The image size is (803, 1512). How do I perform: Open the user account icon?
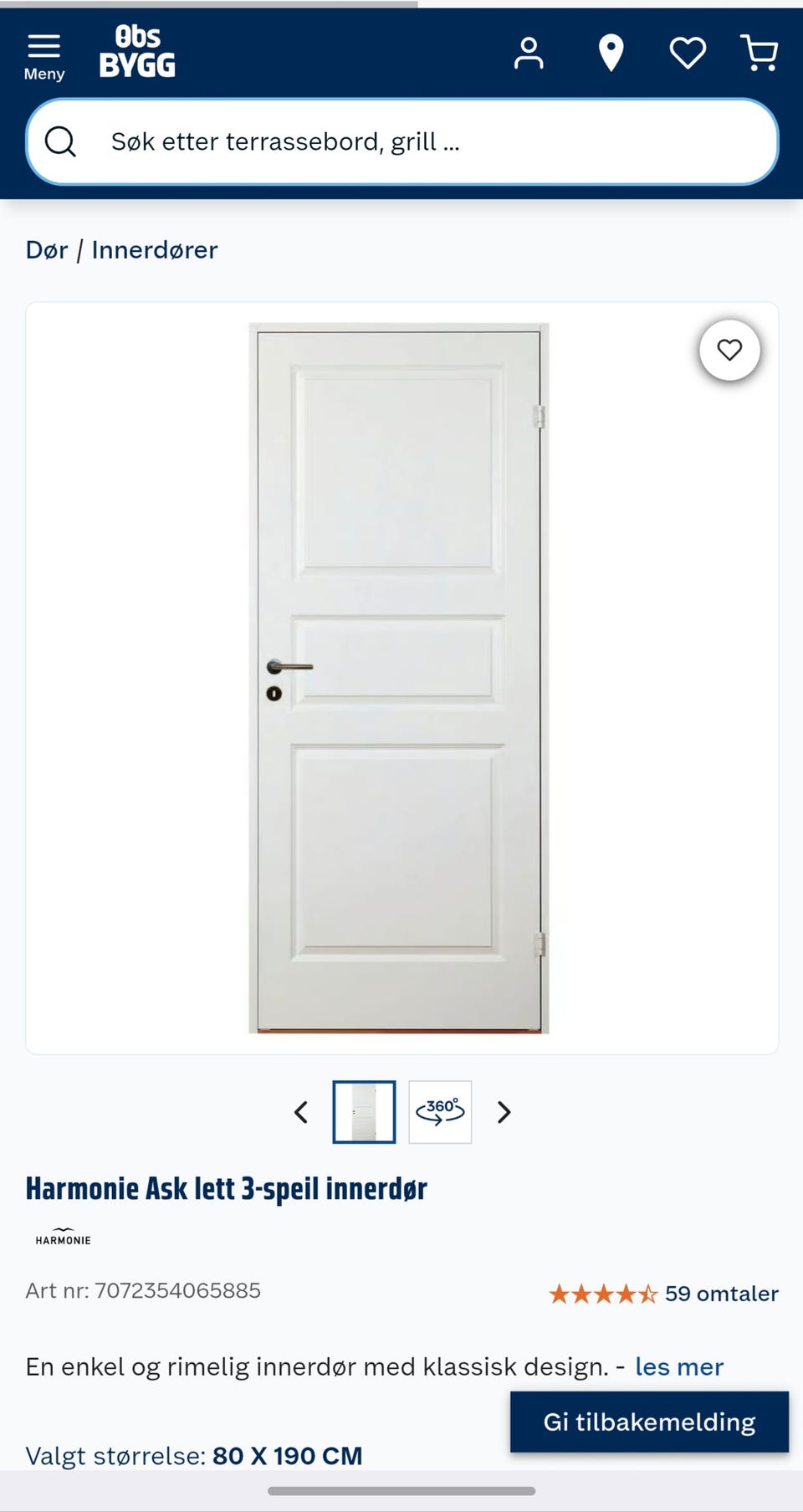(x=529, y=54)
